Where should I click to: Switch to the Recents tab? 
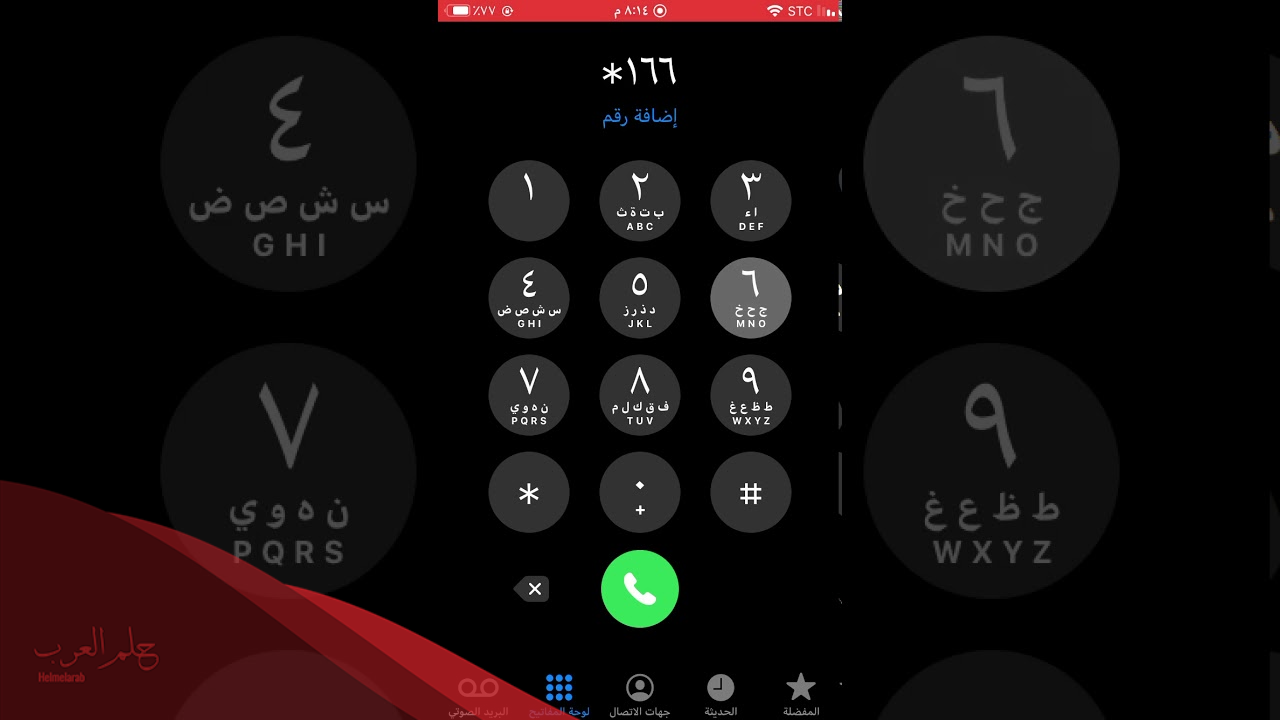pyautogui.click(x=720, y=695)
